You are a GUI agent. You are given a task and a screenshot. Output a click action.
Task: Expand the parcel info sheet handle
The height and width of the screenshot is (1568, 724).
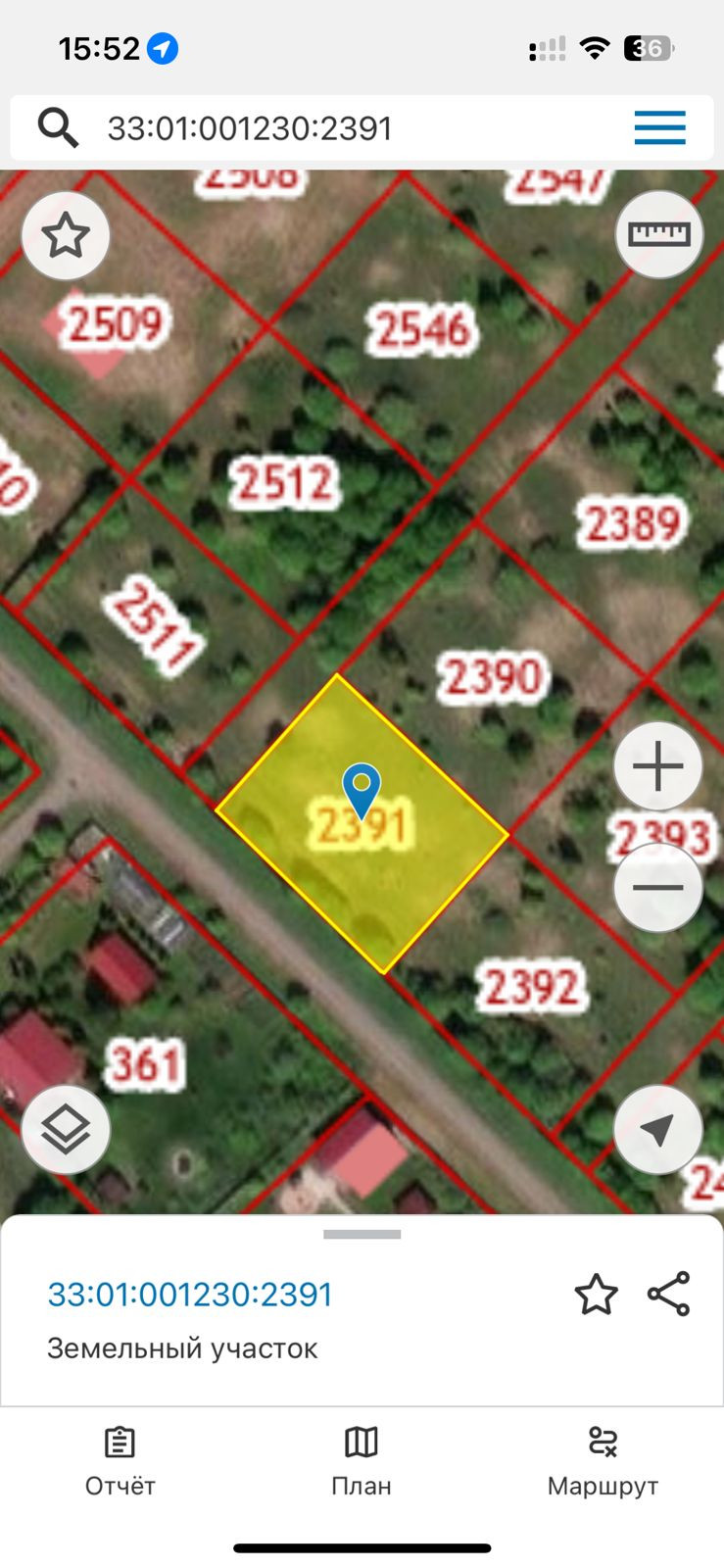pos(362,1235)
